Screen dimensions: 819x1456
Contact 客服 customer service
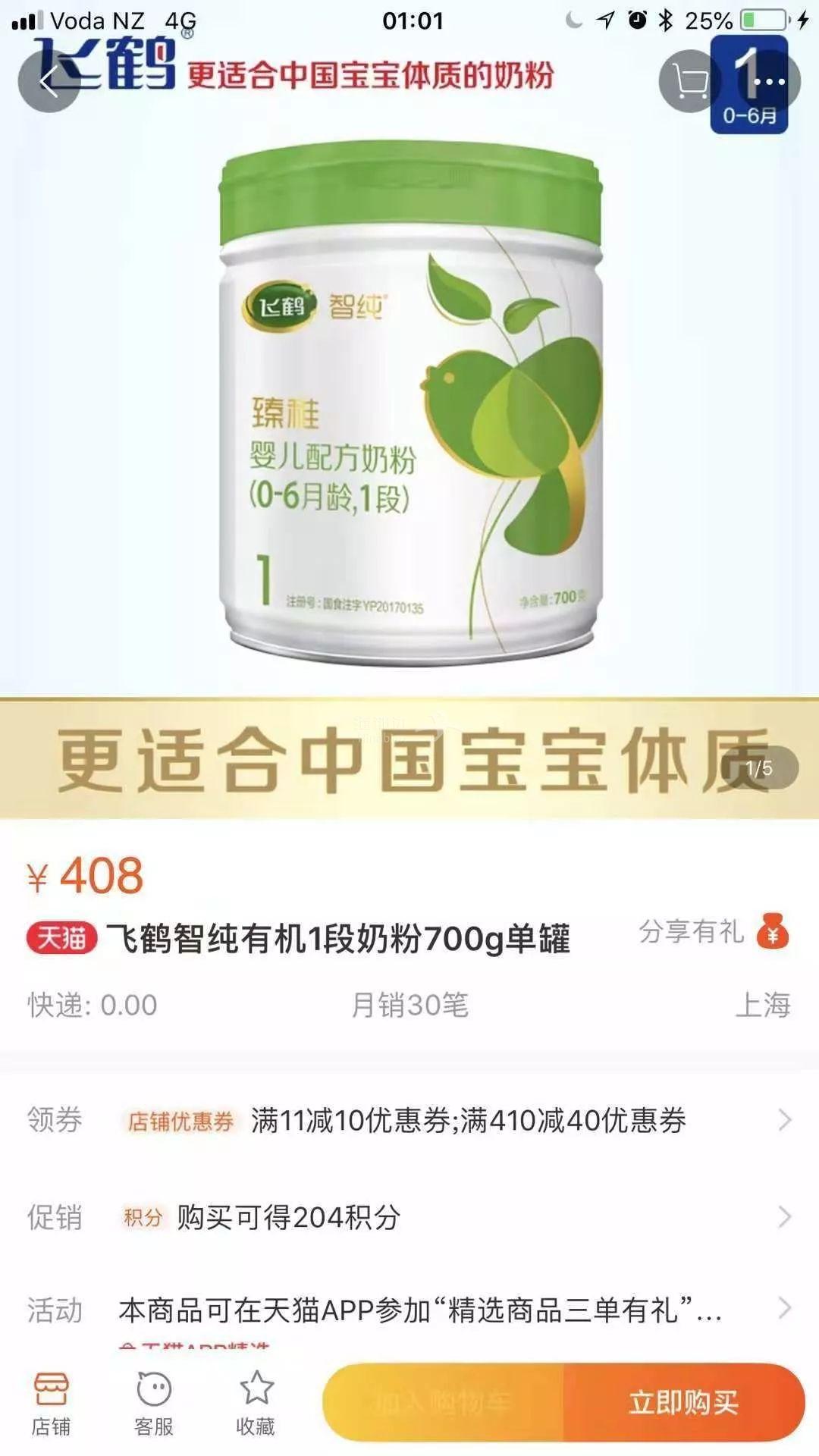(x=154, y=1404)
